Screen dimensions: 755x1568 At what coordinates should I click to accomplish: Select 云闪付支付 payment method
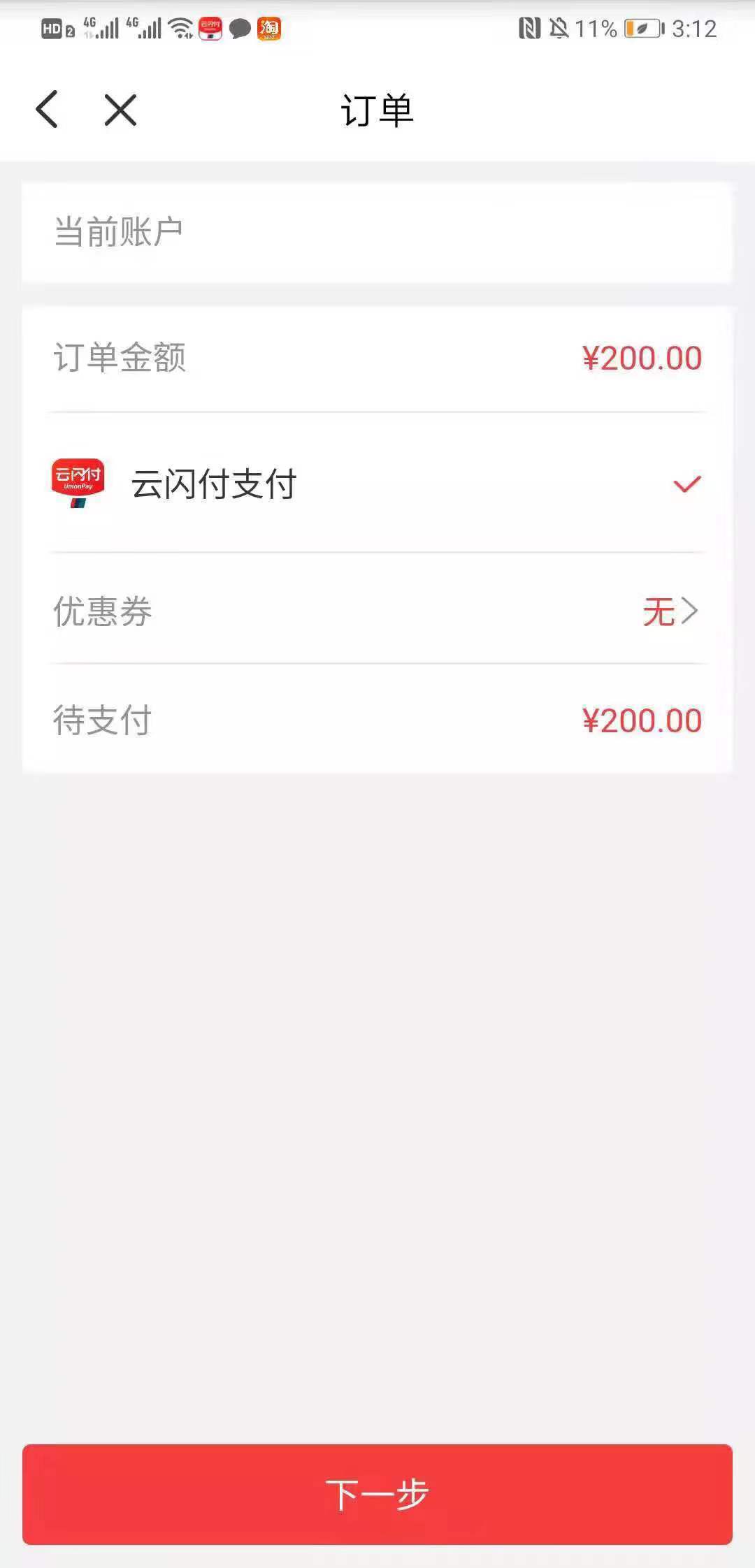[x=377, y=484]
